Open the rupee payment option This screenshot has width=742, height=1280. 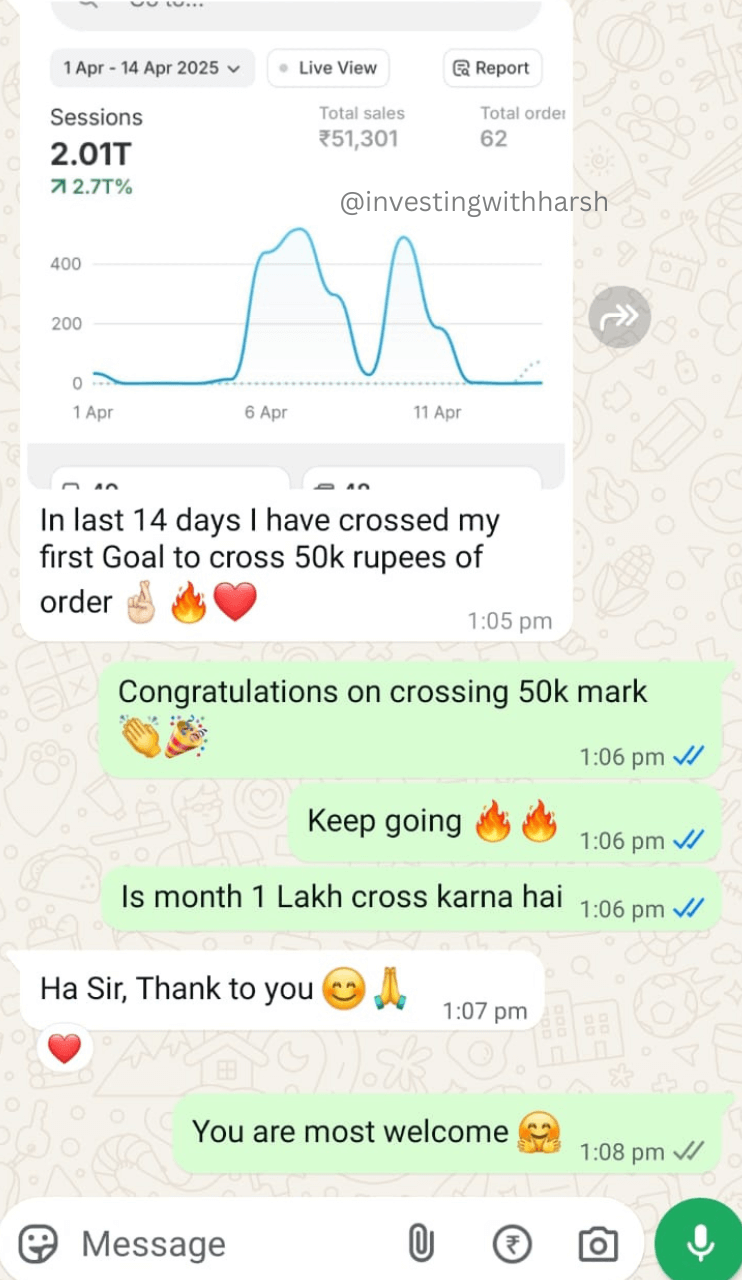click(511, 1244)
